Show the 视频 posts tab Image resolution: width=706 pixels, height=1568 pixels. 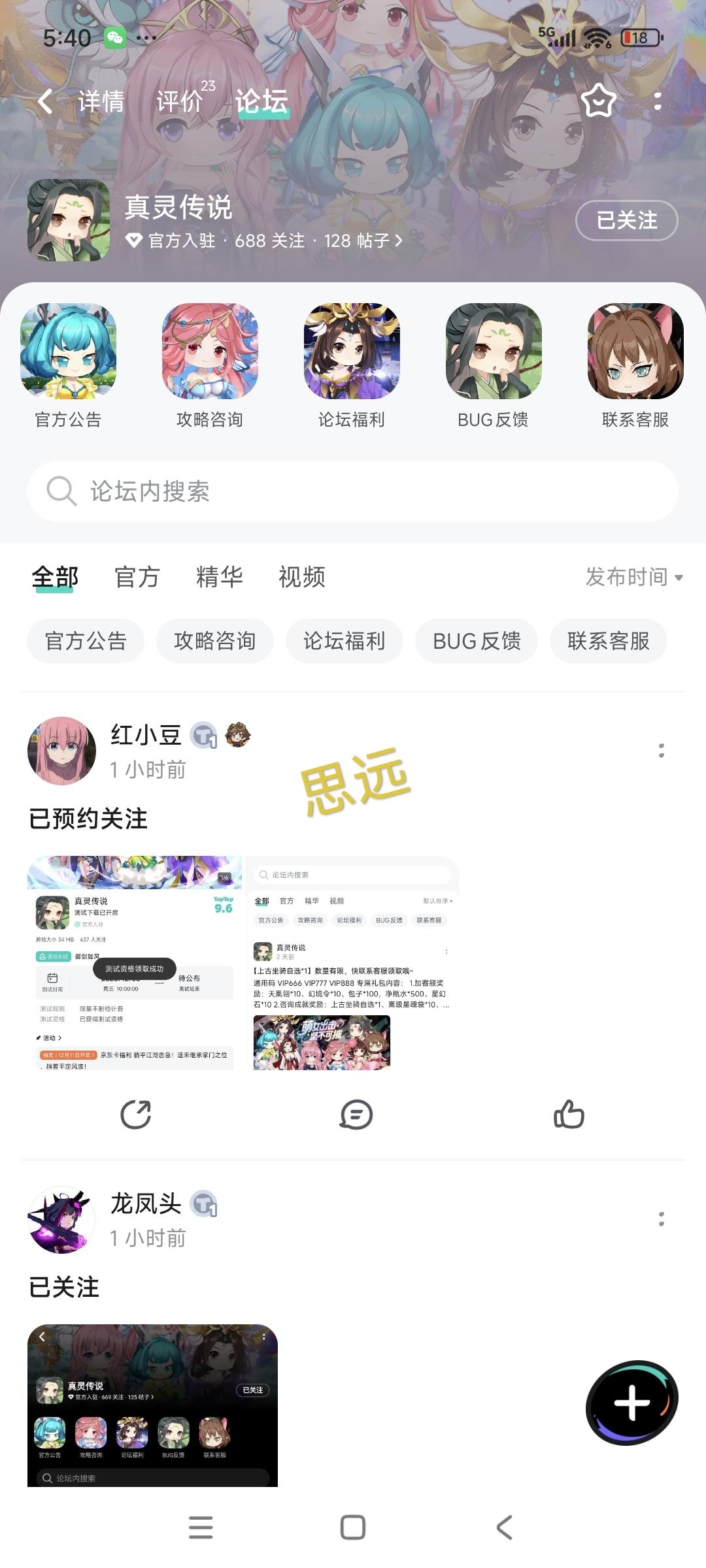302,577
